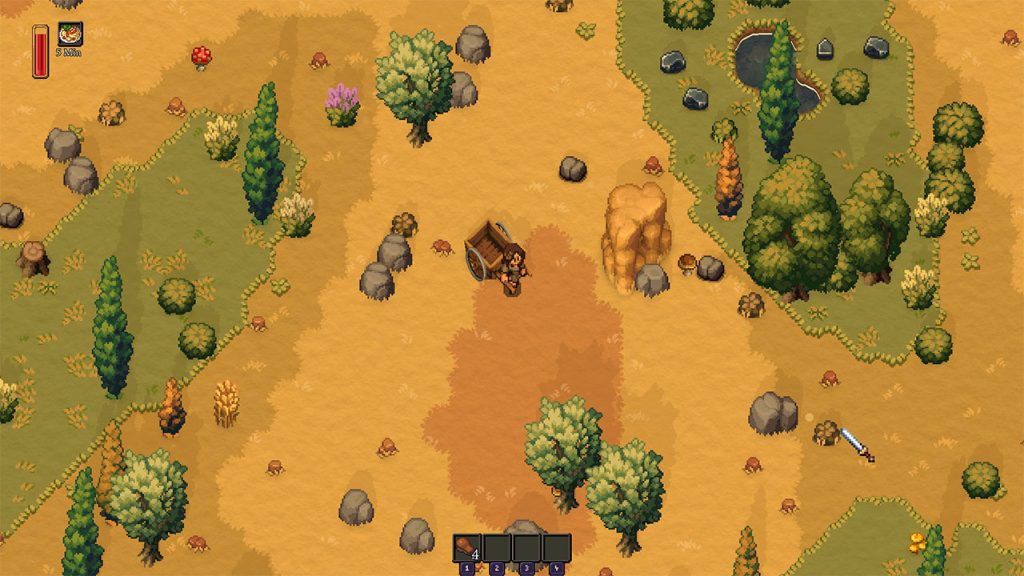The image size is (1024, 576).
Task: Select empty hotbar slot 2
Action: (497, 548)
